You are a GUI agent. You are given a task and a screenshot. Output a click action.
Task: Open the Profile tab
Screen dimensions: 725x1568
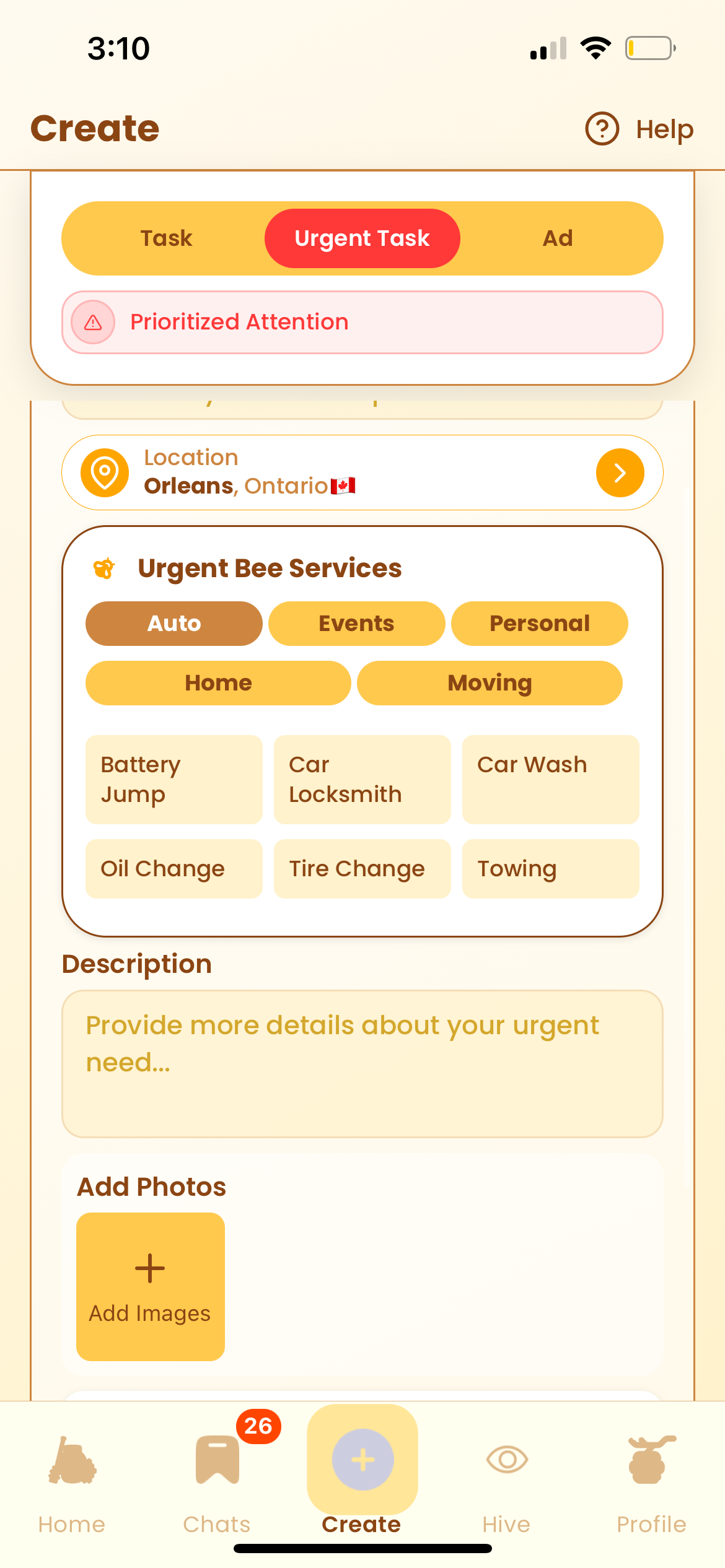(651, 1484)
